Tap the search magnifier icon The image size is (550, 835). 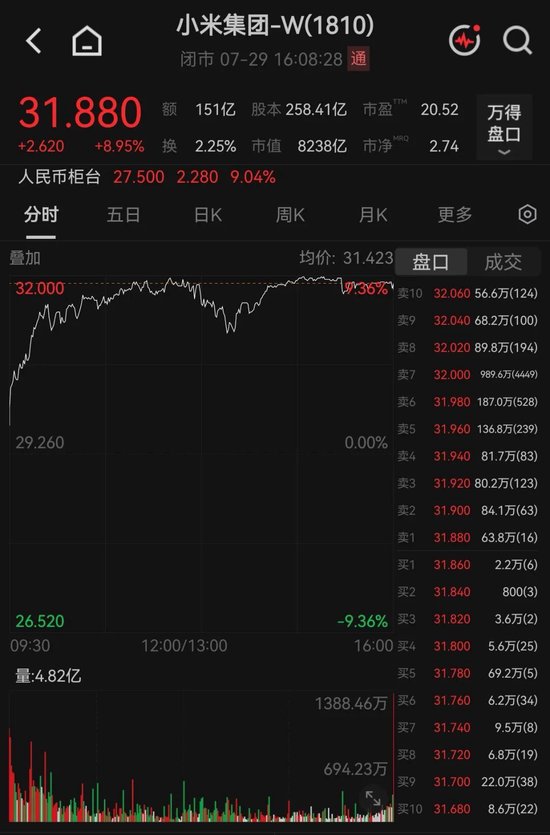click(x=517, y=40)
